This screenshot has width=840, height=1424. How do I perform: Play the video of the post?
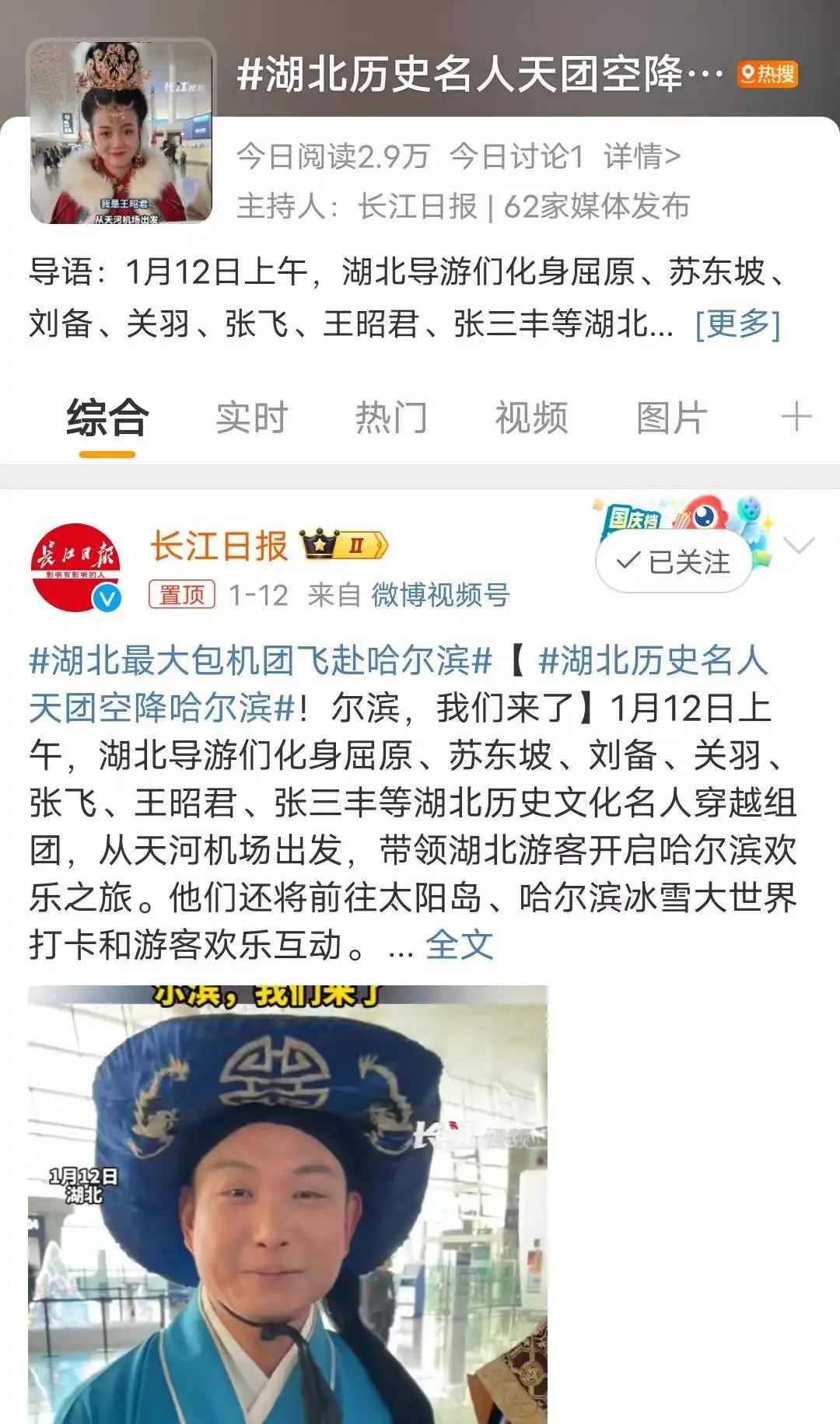(x=288, y=1204)
